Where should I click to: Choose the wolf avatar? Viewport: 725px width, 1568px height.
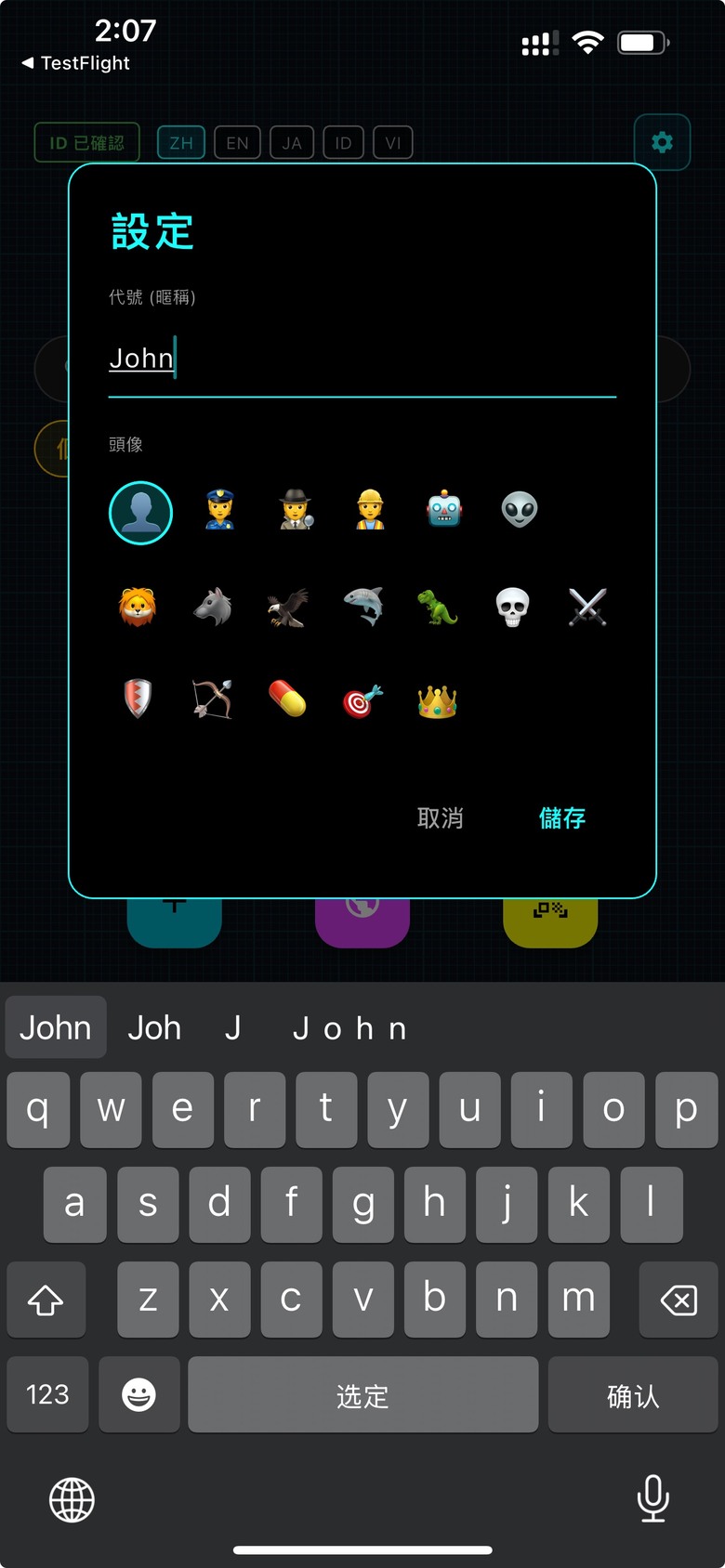[213, 608]
